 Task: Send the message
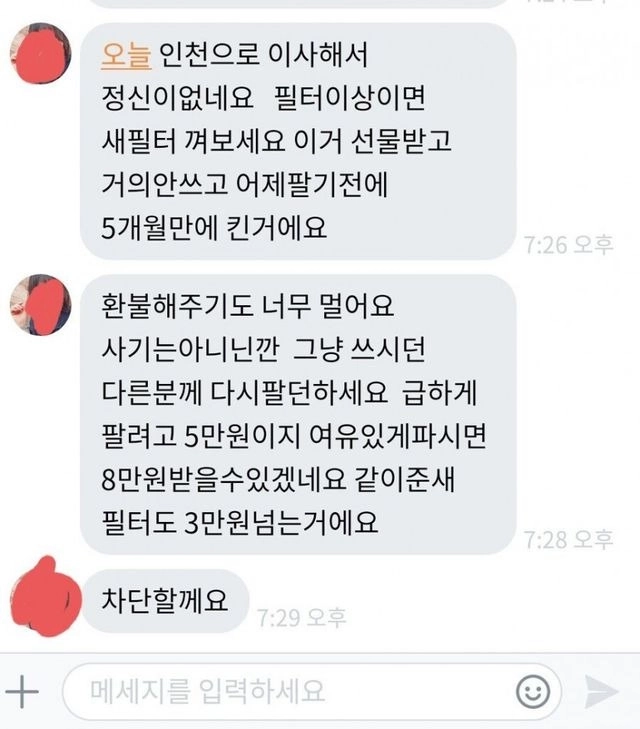(x=601, y=690)
